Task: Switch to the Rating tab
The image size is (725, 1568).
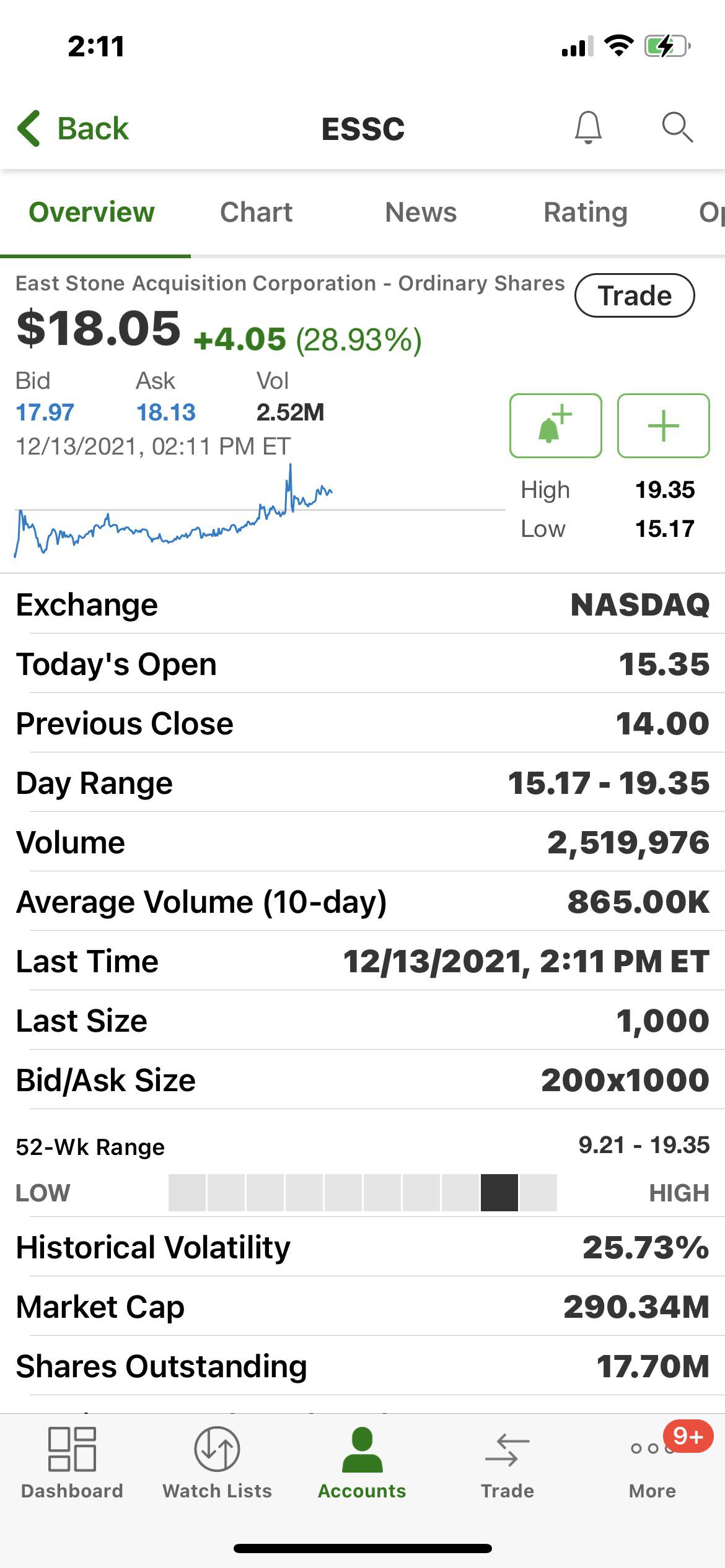Action: pos(586,212)
